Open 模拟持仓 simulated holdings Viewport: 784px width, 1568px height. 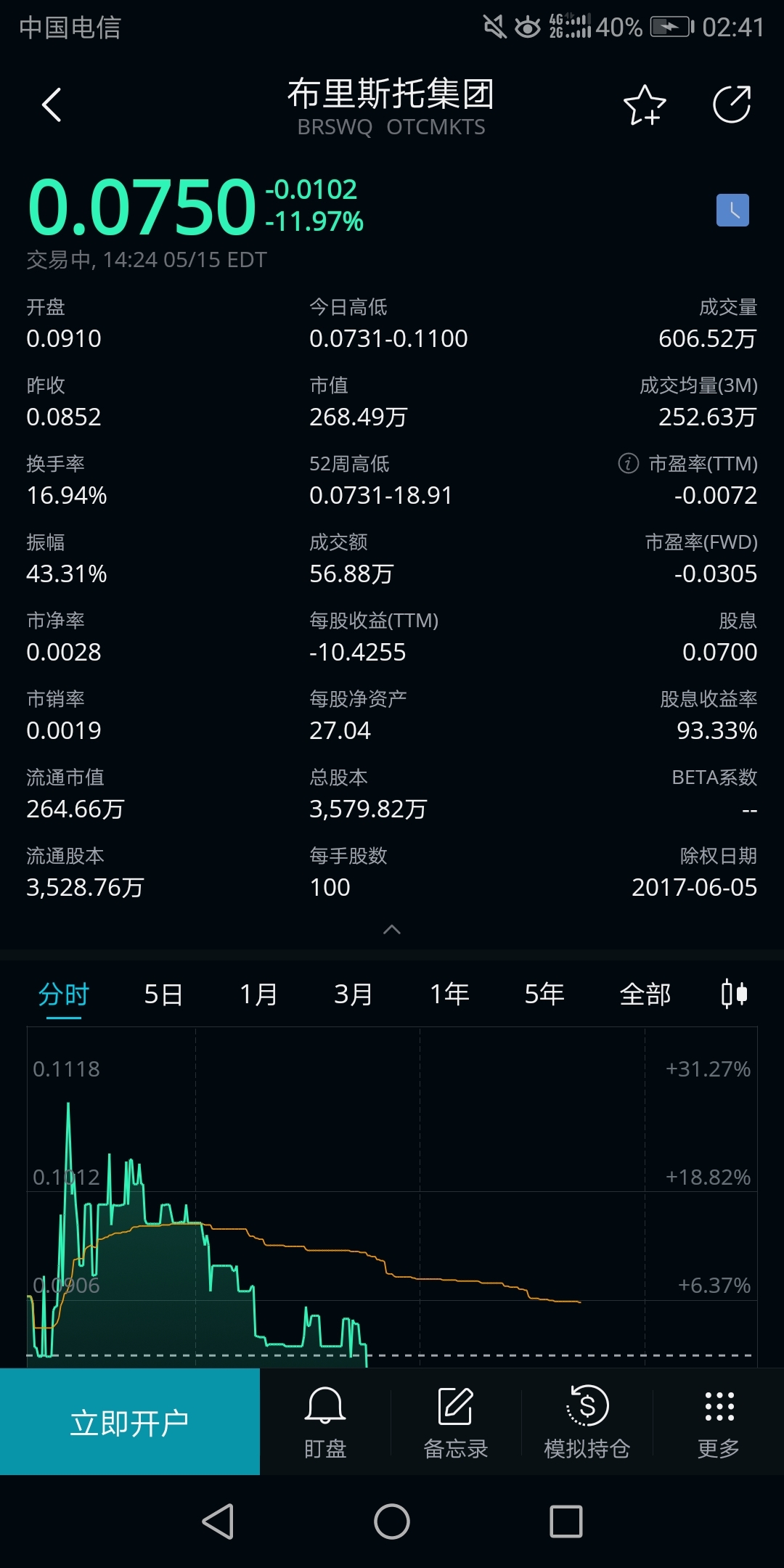coord(587,1422)
